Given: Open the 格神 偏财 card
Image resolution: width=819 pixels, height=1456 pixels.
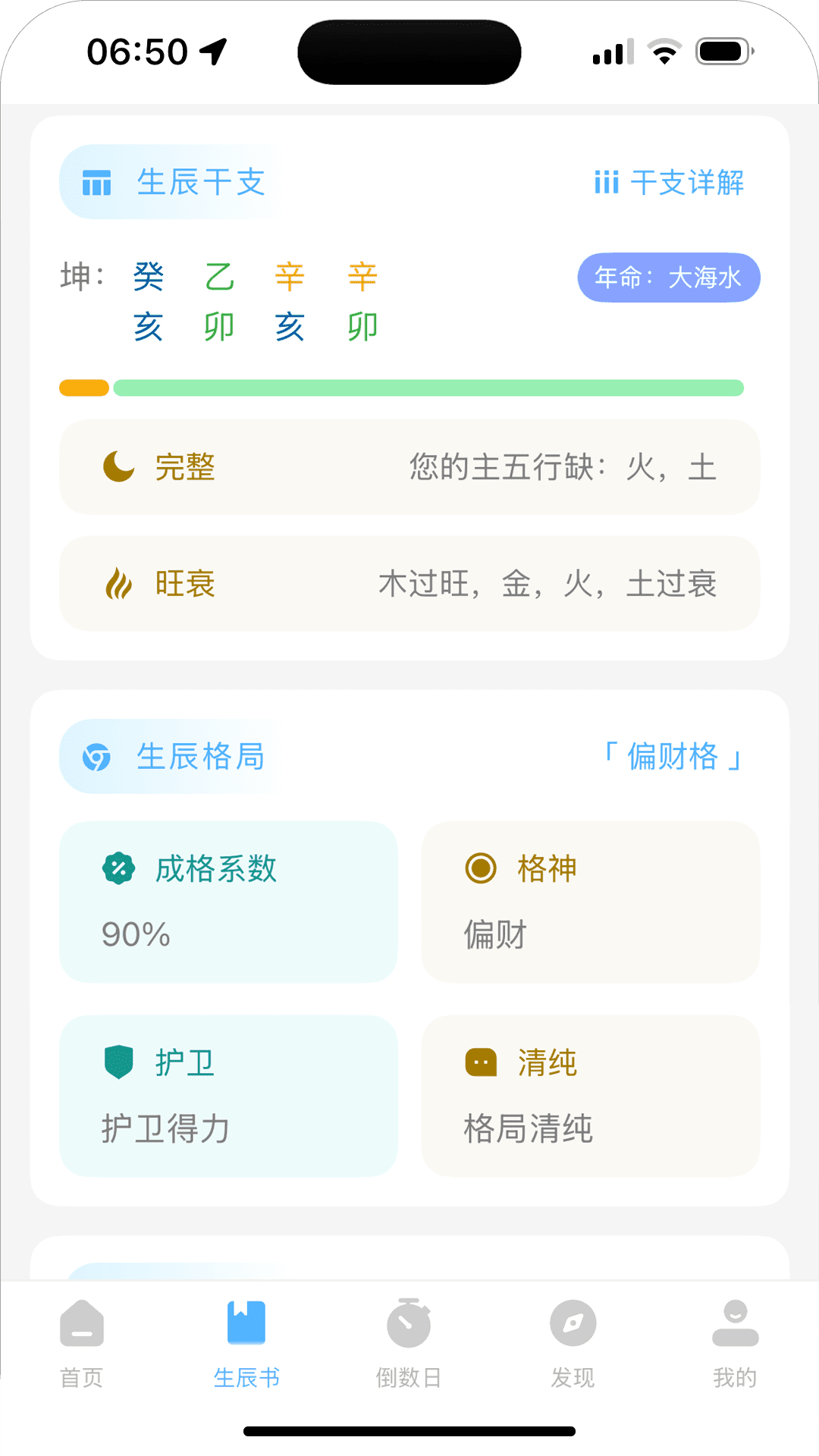Looking at the screenshot, I should click(590, 902).
